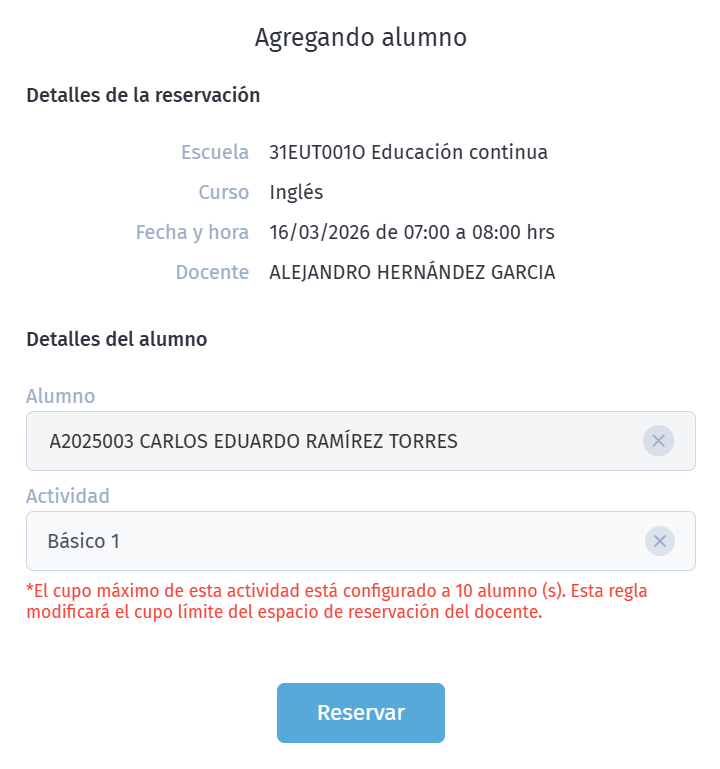720x769 pixels.
Task: Select the date 16/03/2026 text
Action: 318,232
